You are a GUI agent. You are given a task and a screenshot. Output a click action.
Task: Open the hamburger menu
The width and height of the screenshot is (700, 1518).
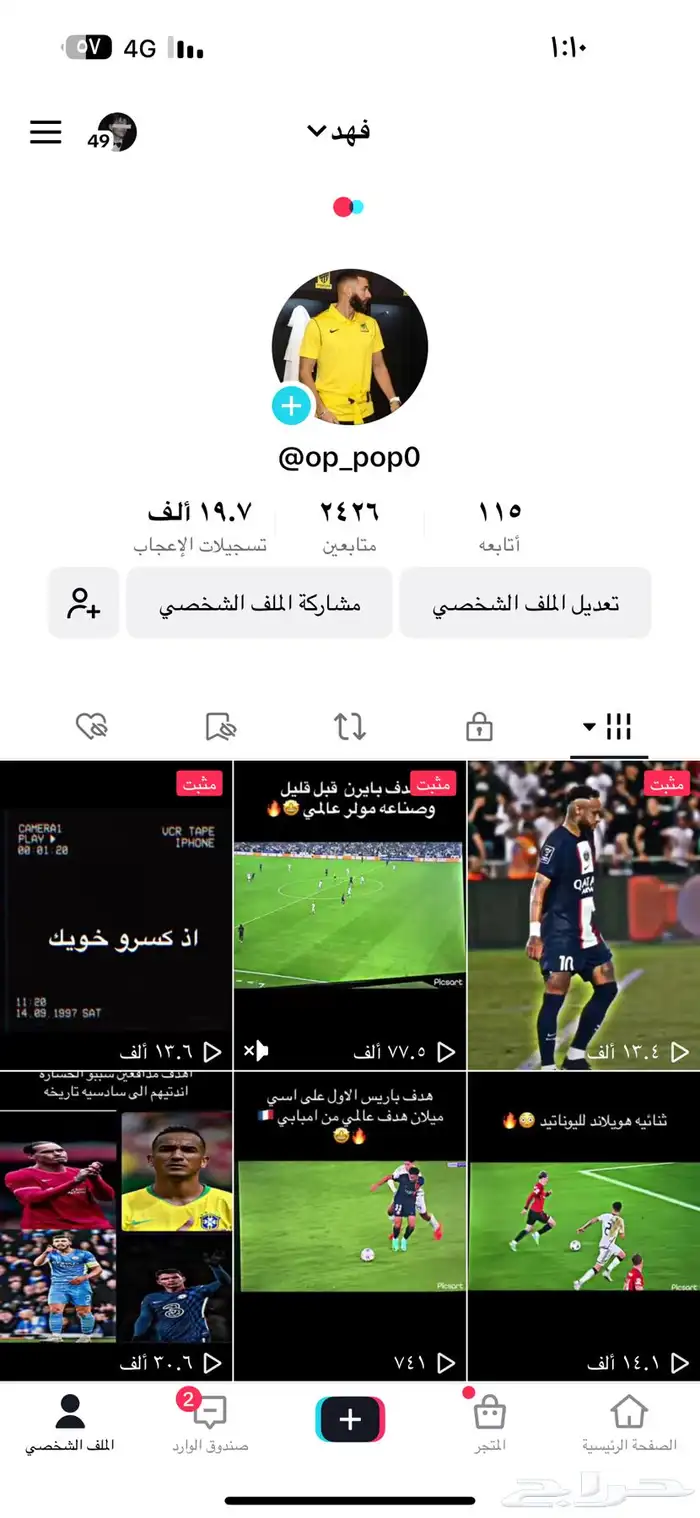(45, 132)
